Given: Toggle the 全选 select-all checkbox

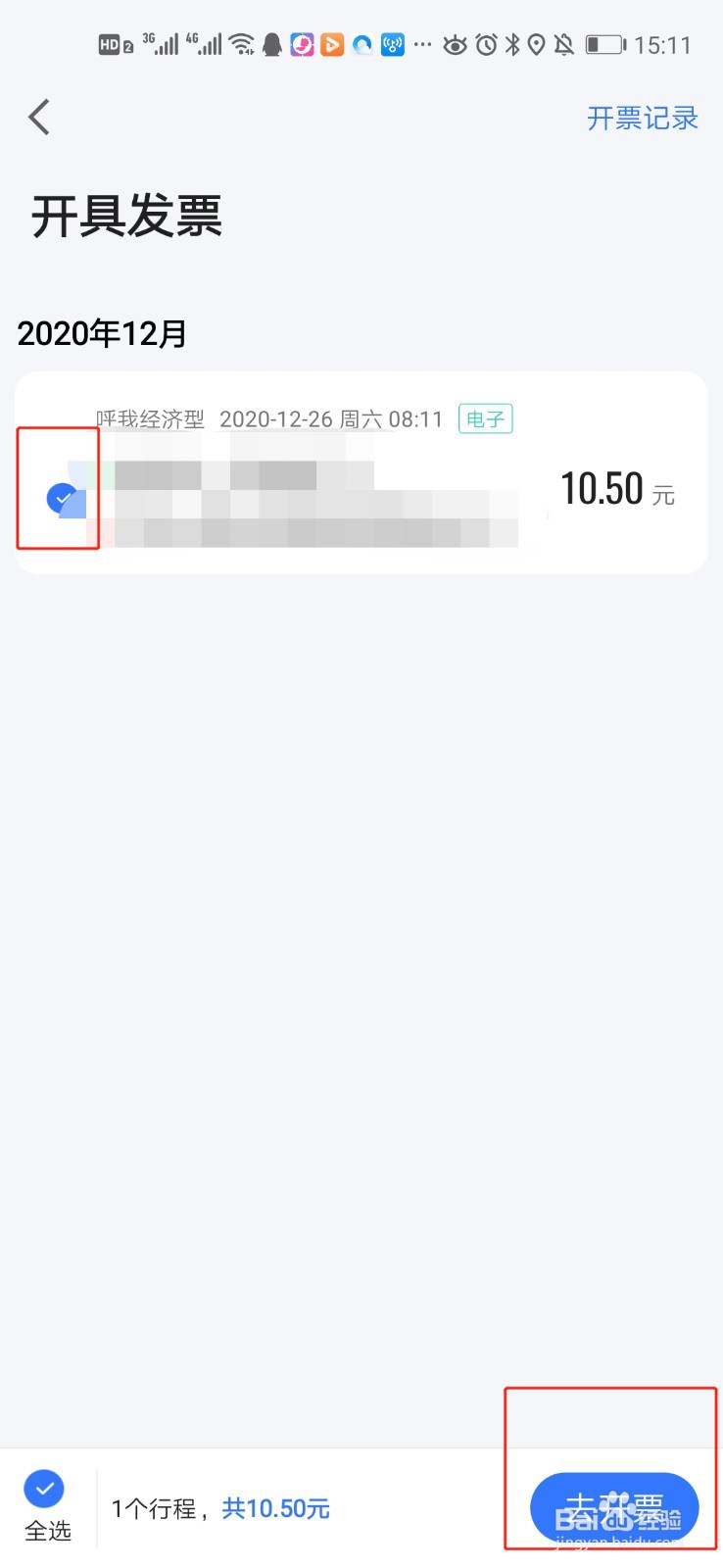Looking at the screenshot, I should [x=43, y=1490].
